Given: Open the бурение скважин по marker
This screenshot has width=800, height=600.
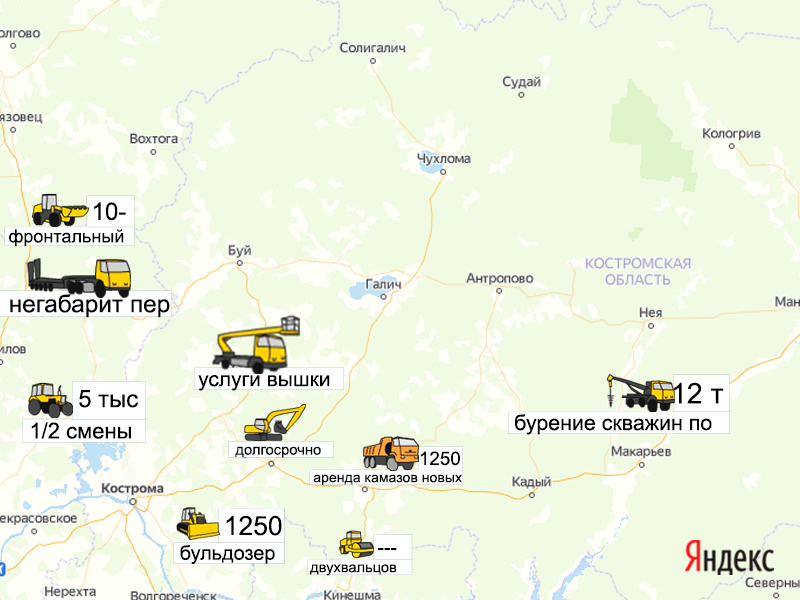Looking at the screenshot, I should pos(641,393).
